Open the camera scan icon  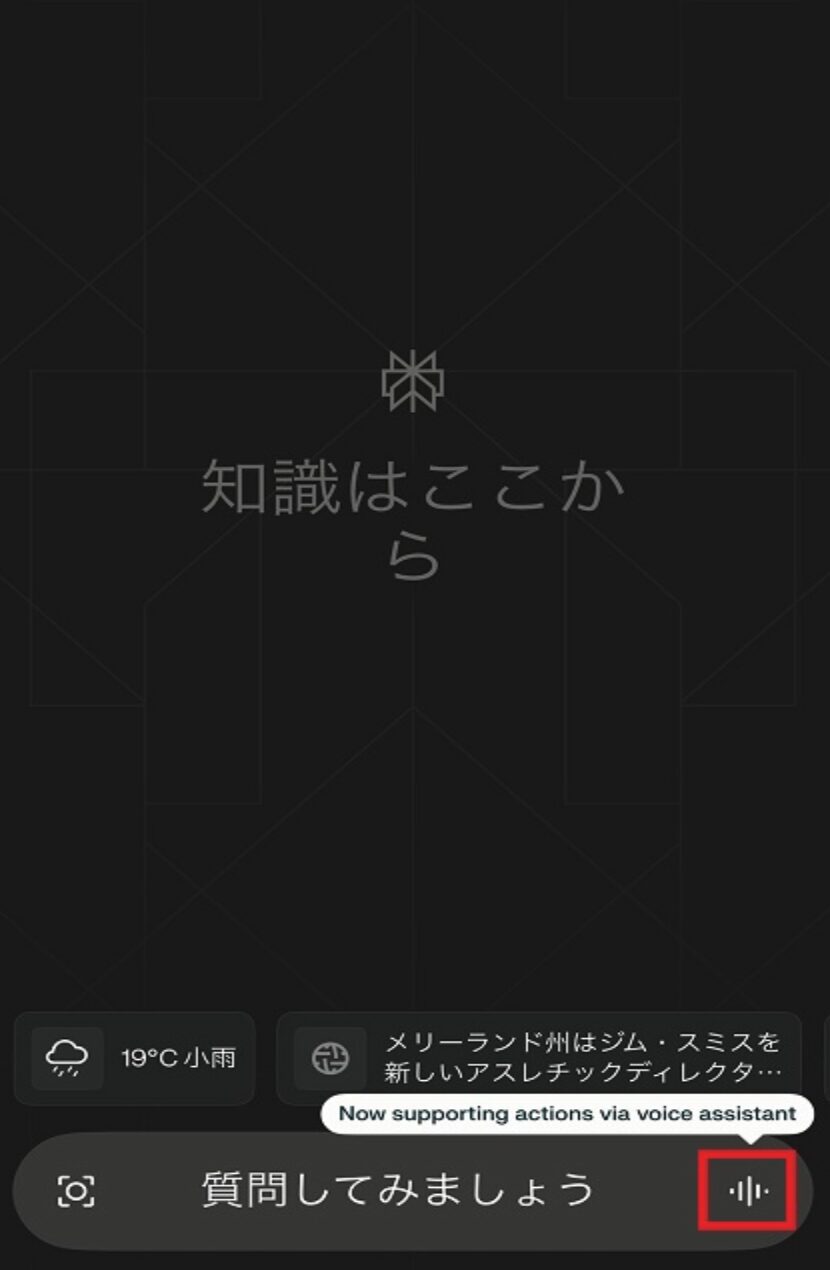76,1191
